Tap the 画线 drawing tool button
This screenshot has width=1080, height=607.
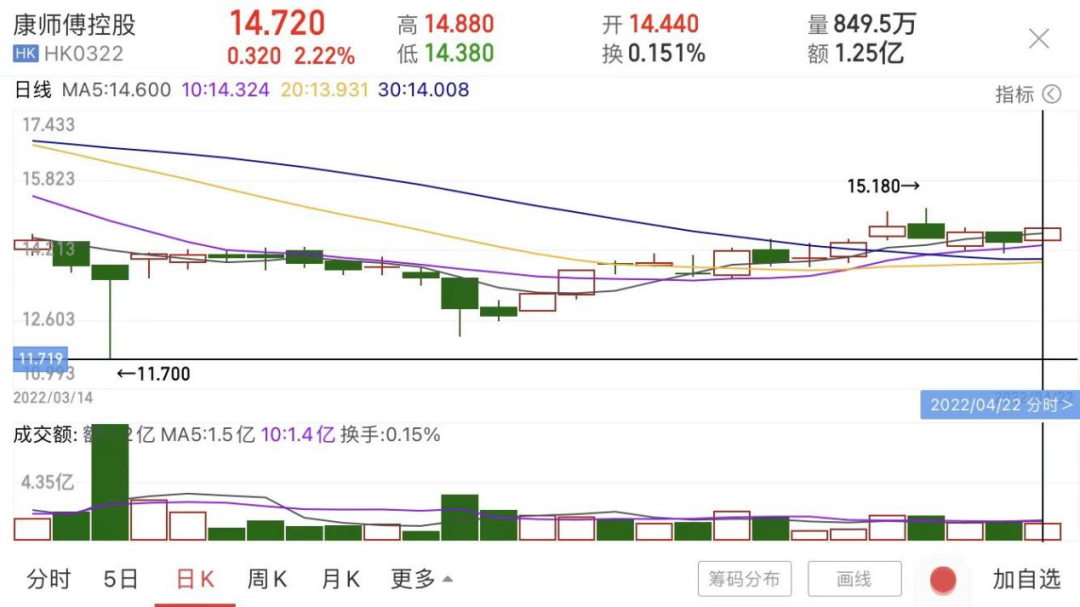(854, 579)
